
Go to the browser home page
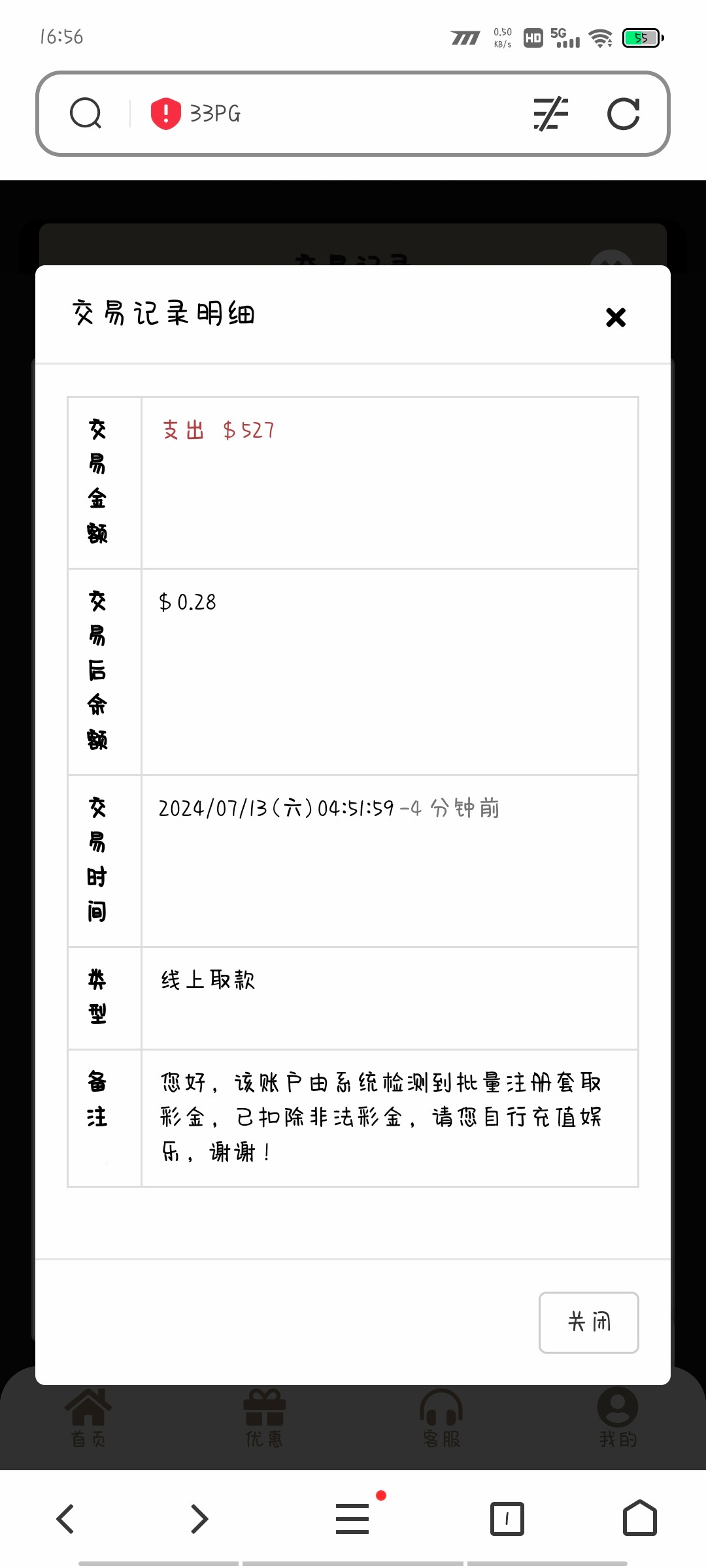coord(639,1519)
